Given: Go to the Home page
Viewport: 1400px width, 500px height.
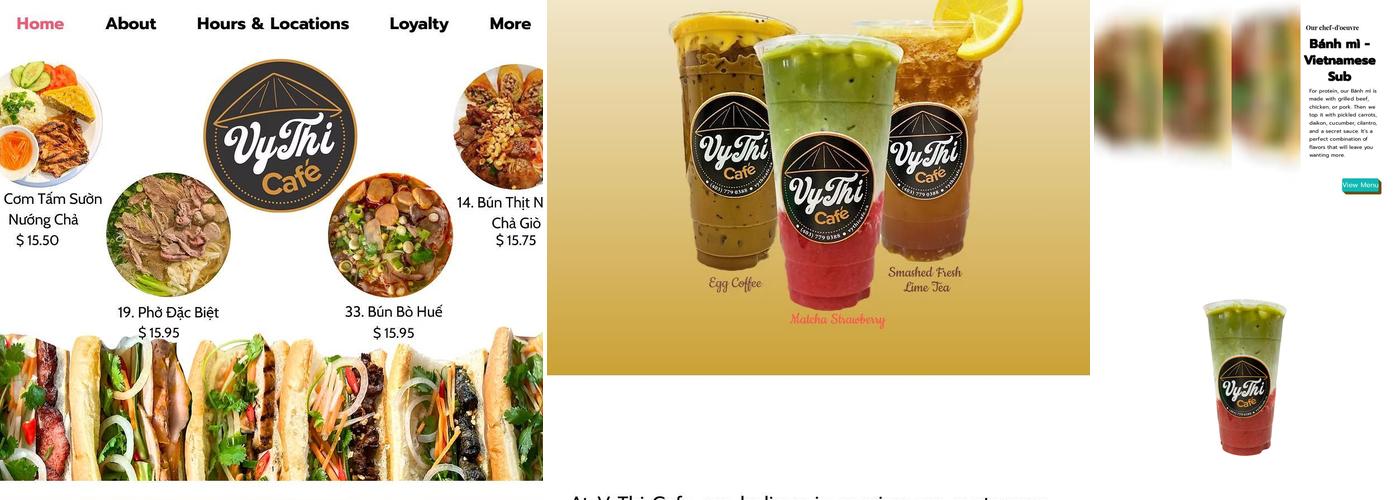Looking at the screenshot, I should [x=40, y=24].
